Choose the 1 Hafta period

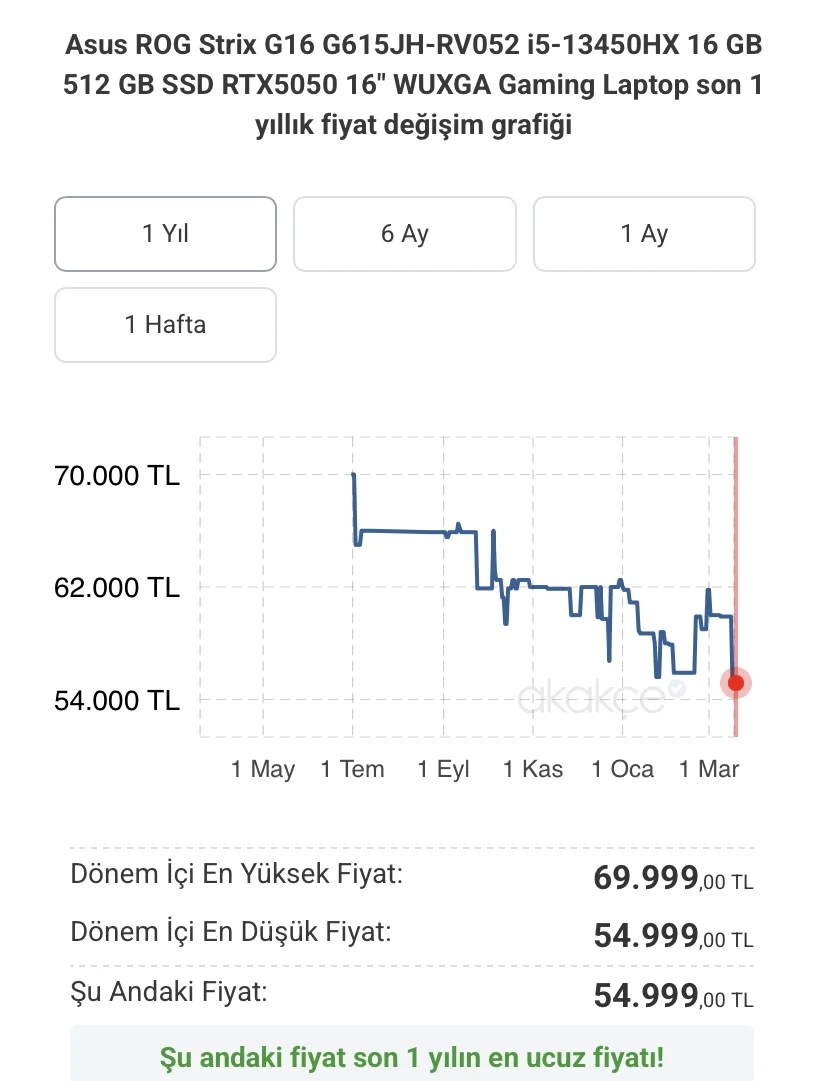[x=165, y=325]
